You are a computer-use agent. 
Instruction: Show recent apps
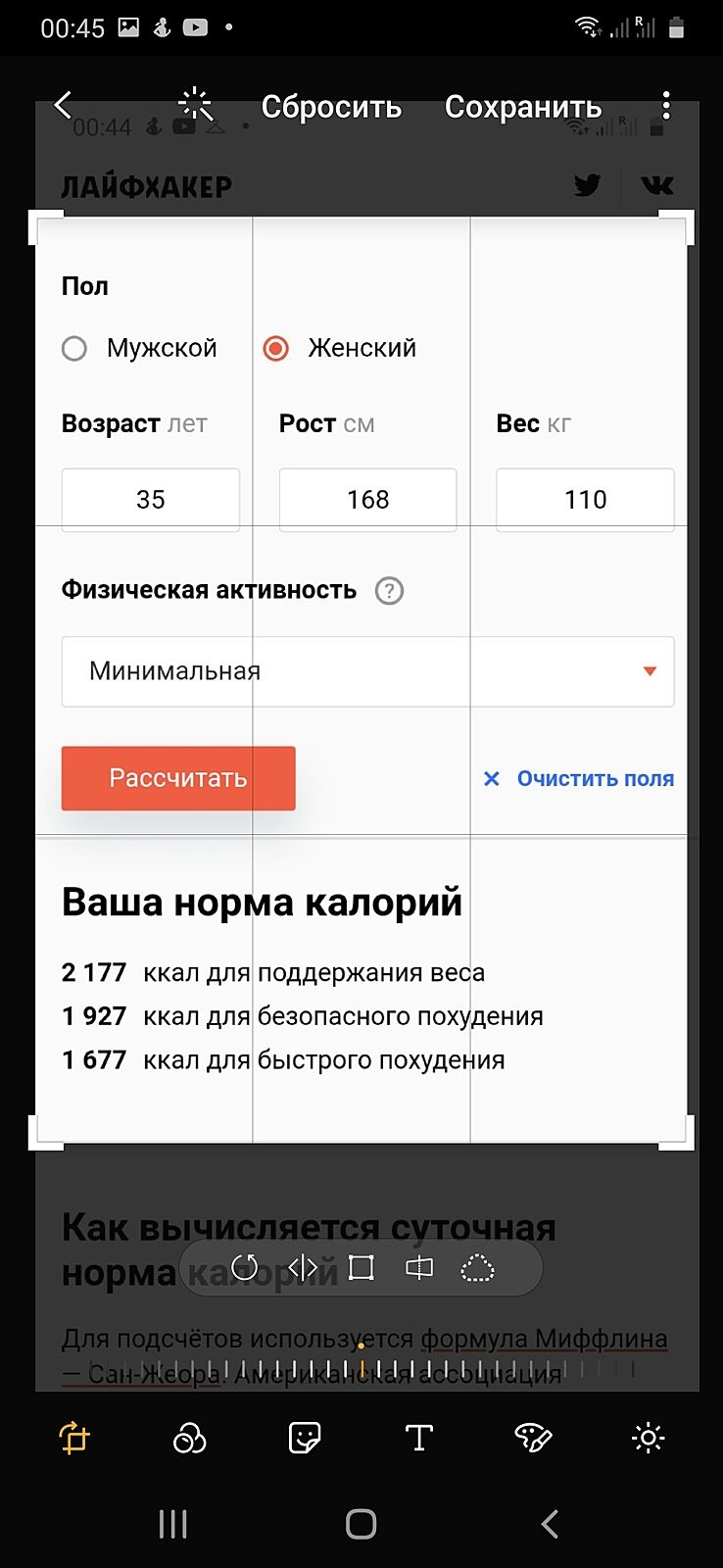point(172,1524)
